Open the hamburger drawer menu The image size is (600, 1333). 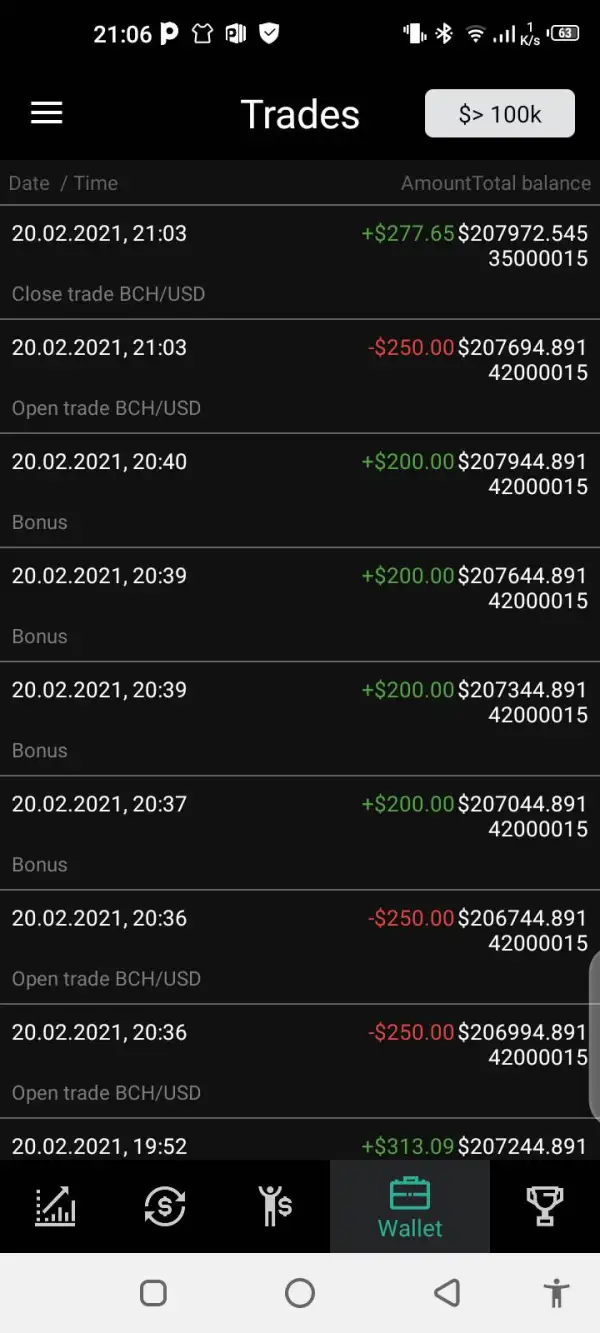pos(47,114)
